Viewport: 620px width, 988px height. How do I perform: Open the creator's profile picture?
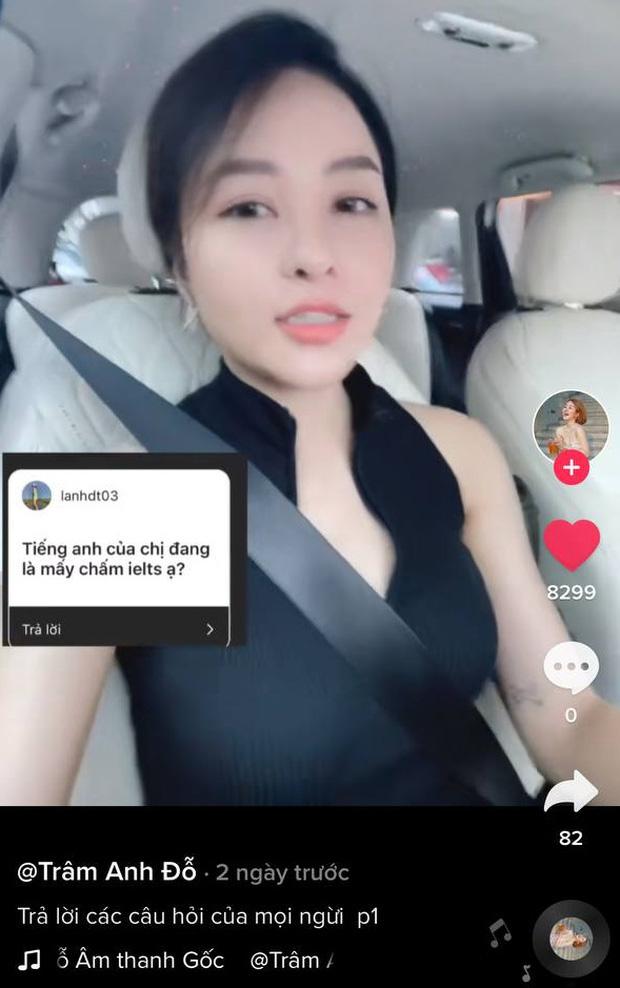click(570, 425)
